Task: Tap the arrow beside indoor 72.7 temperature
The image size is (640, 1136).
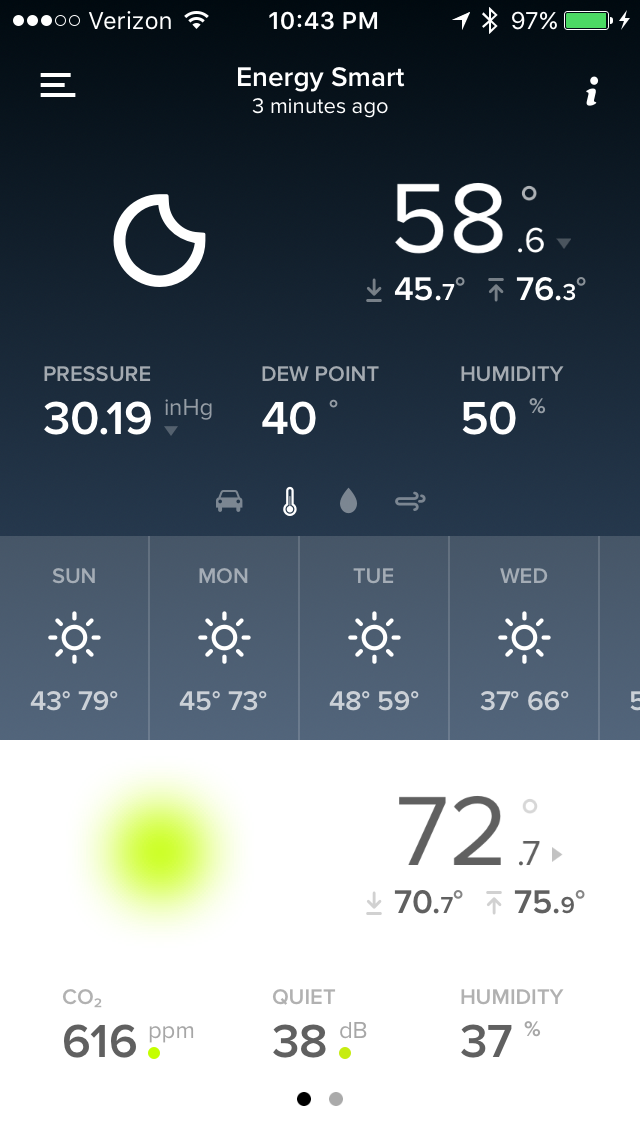Action: (558, 854)
